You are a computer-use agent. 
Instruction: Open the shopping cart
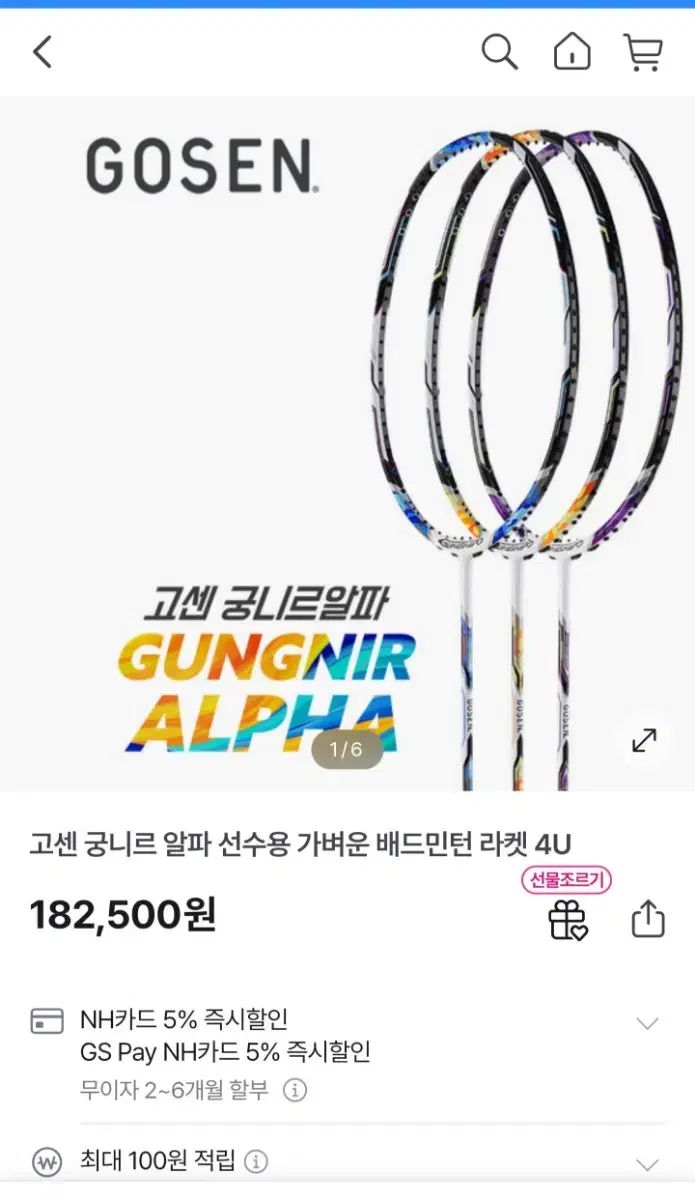(x=643, y=52)
